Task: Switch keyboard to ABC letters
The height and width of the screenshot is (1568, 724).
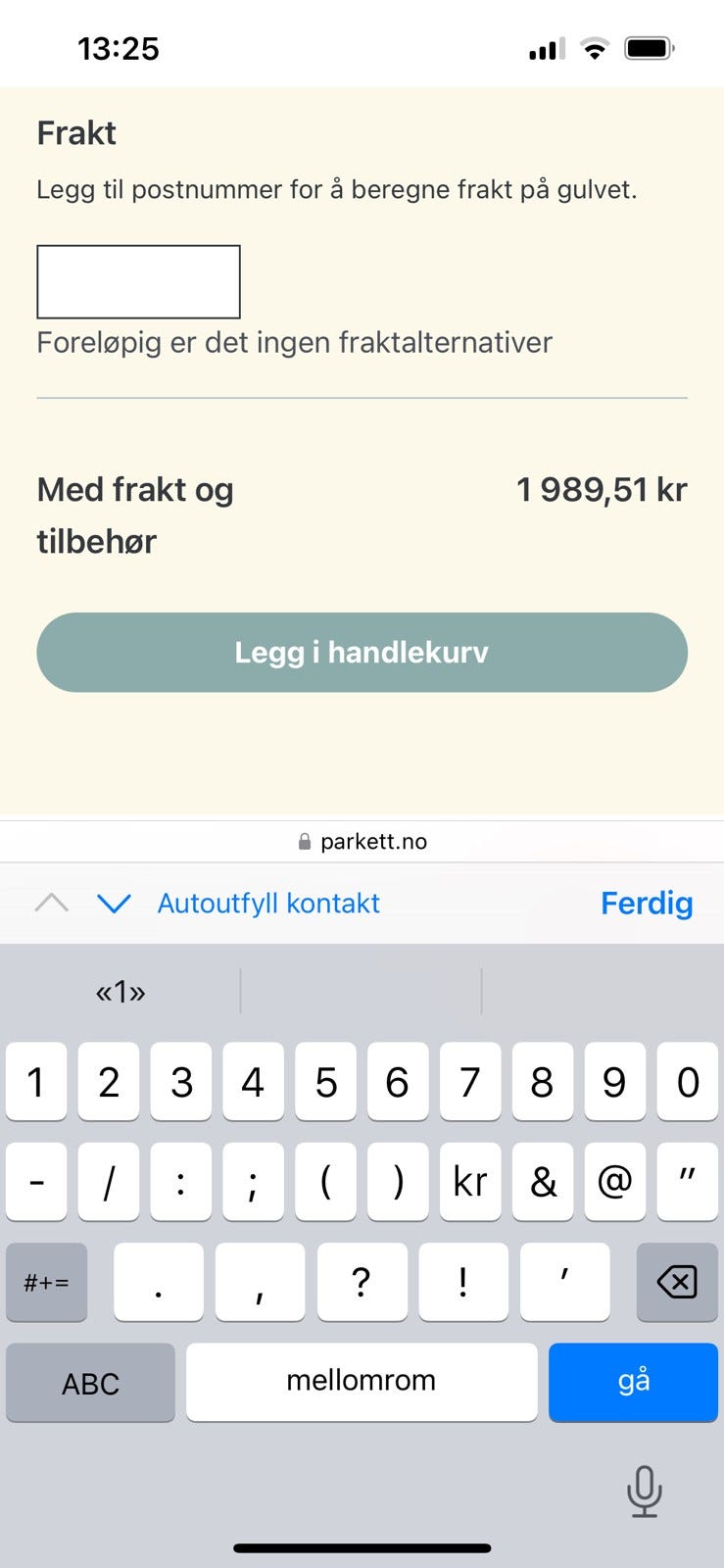Action: coord(90,1383)
